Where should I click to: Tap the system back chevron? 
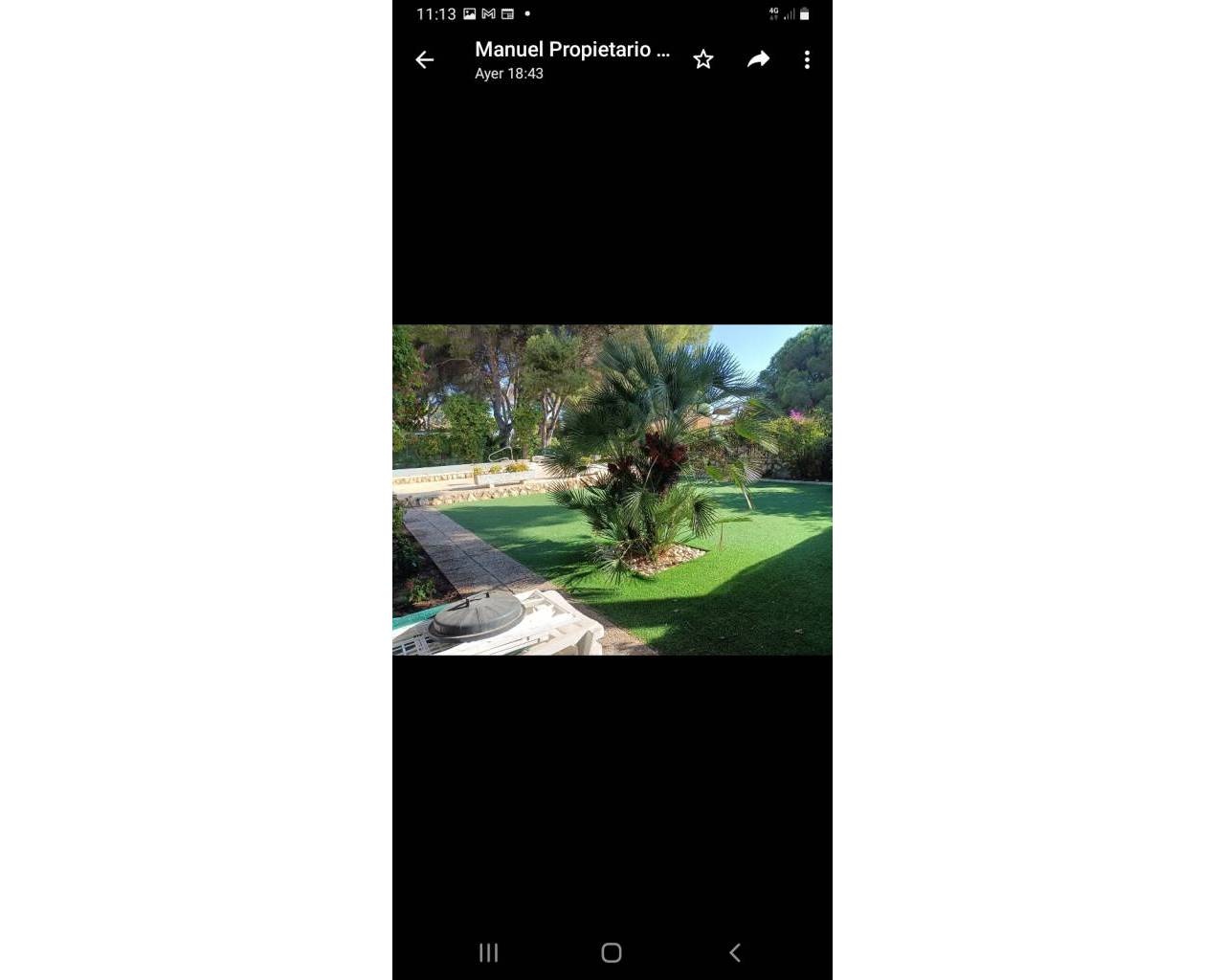pyautogui.click(x=735, y=952)
